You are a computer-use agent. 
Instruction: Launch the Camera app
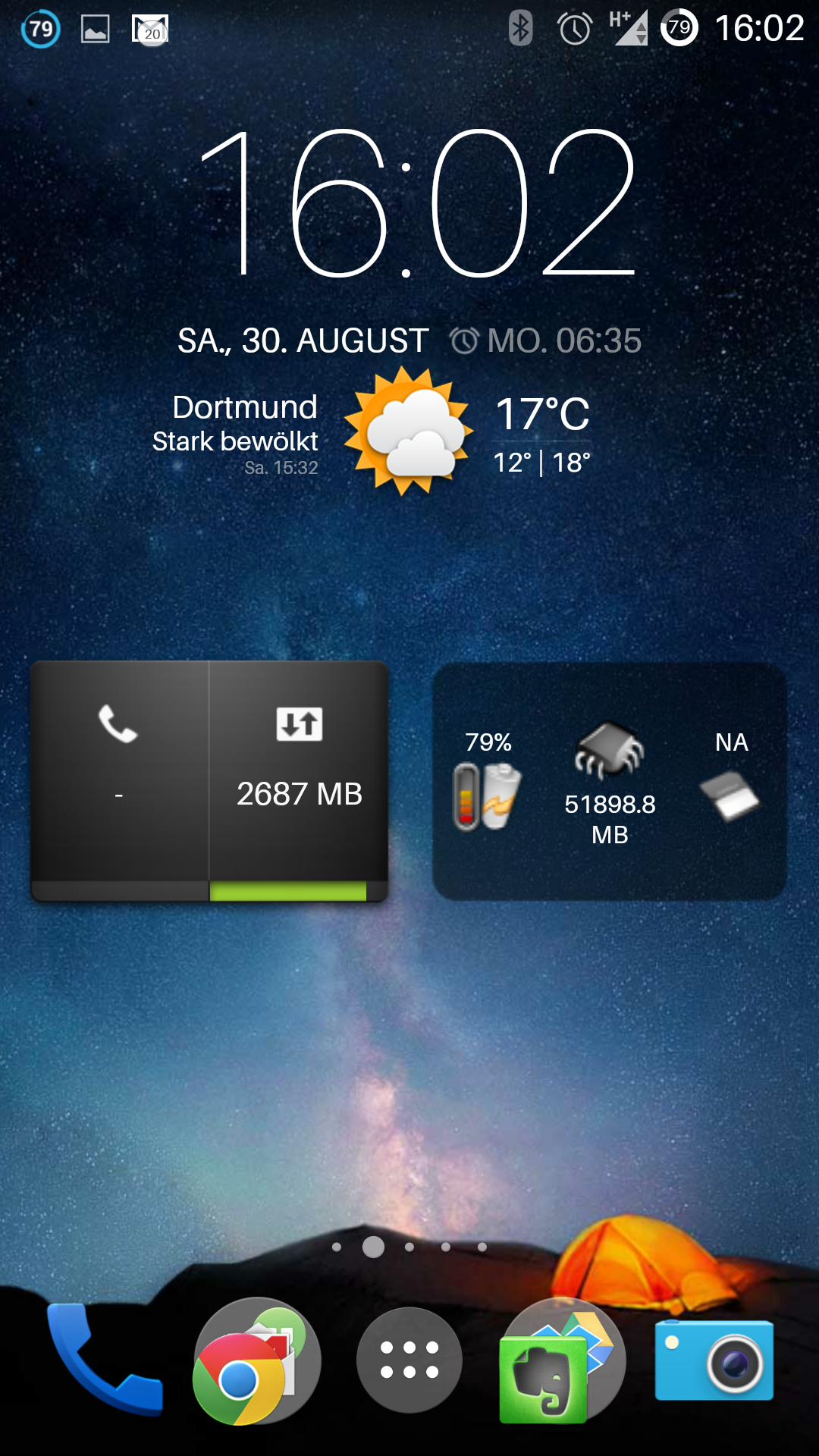pyautogui.click(x=714, y=1360)
